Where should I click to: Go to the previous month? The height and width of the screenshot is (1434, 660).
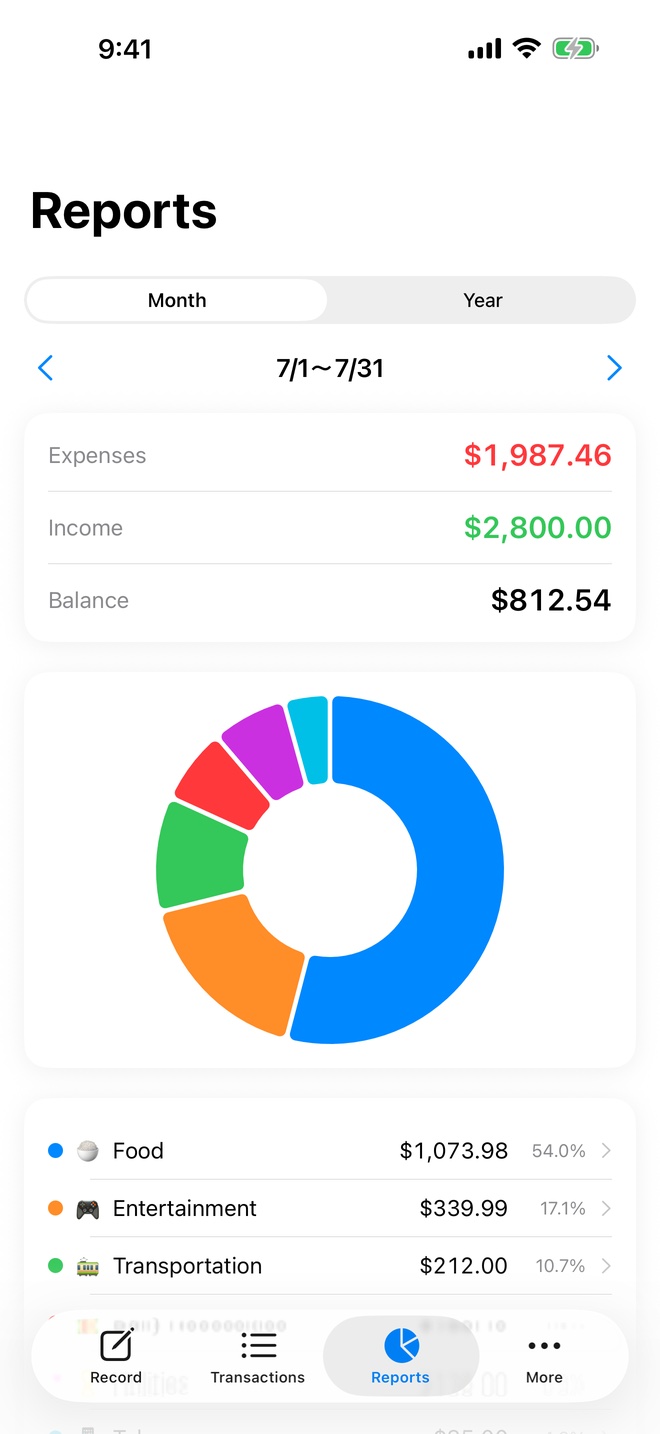pyautogui.click(x=45, y=368)
